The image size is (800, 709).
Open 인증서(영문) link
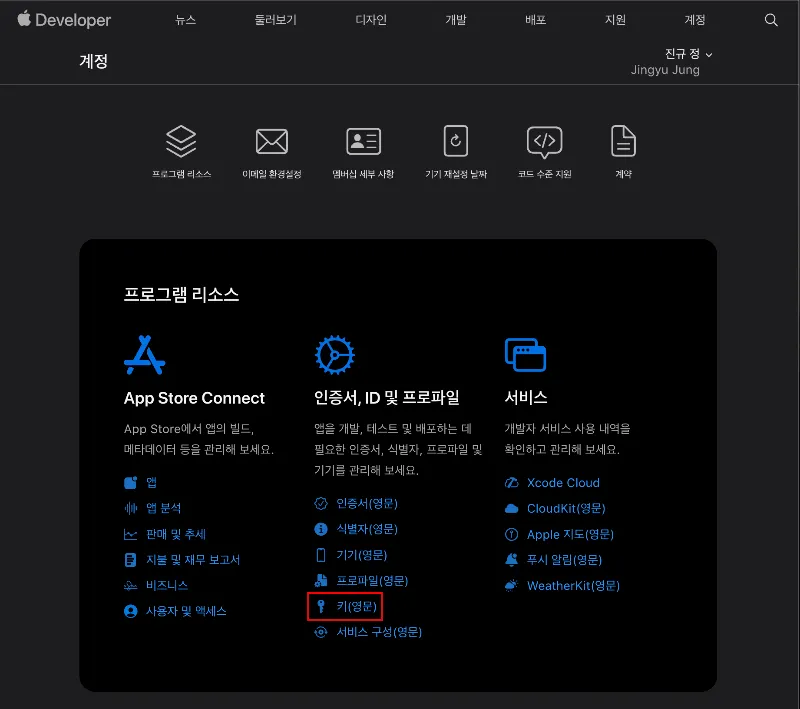366,503
